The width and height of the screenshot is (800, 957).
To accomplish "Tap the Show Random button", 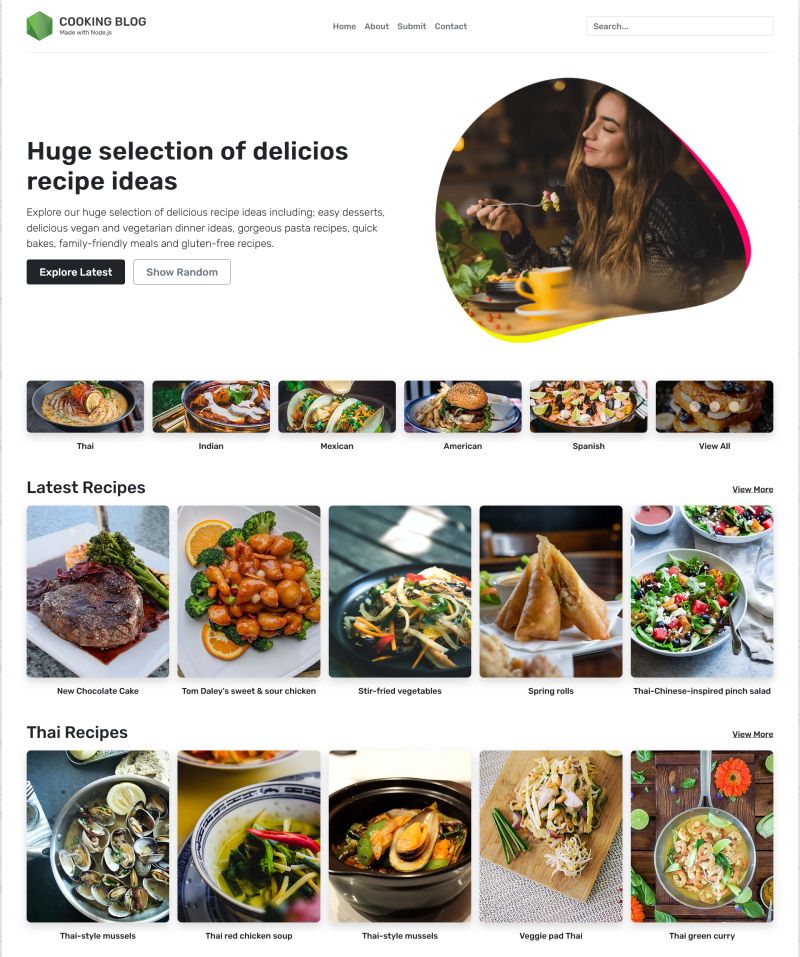I will [x=182, y=272].
